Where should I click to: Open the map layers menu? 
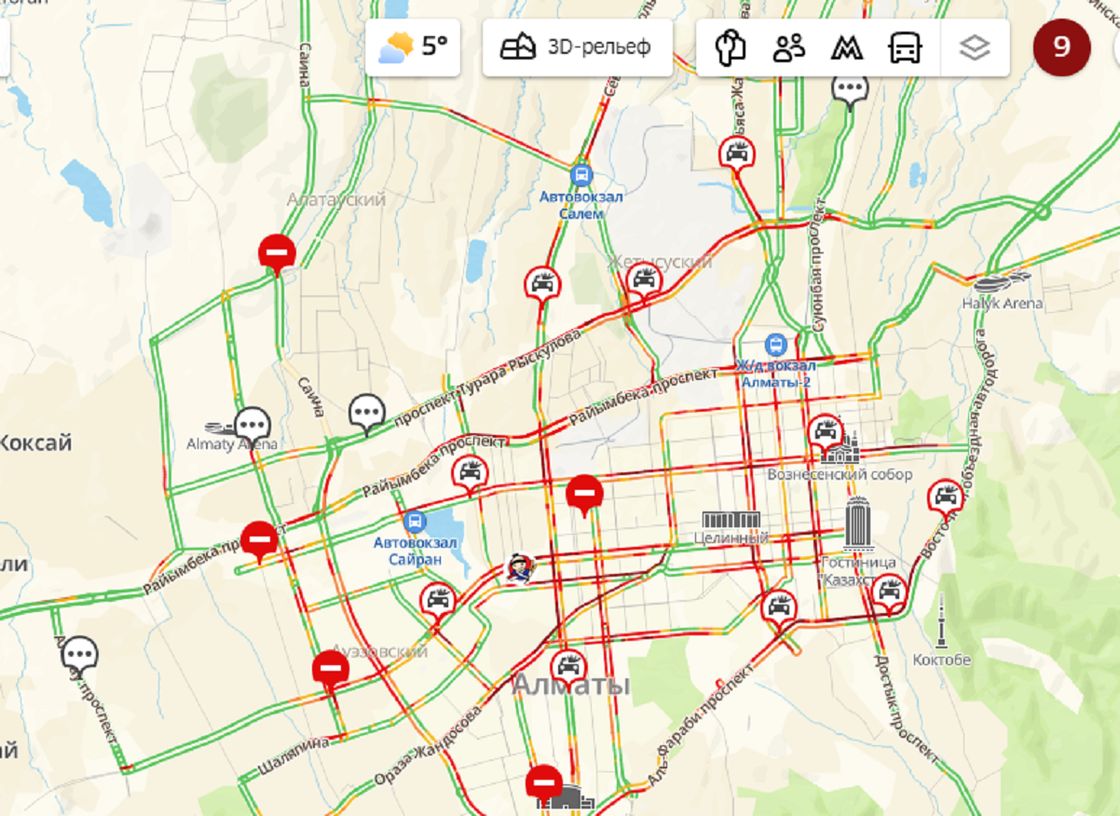[974, 47]
